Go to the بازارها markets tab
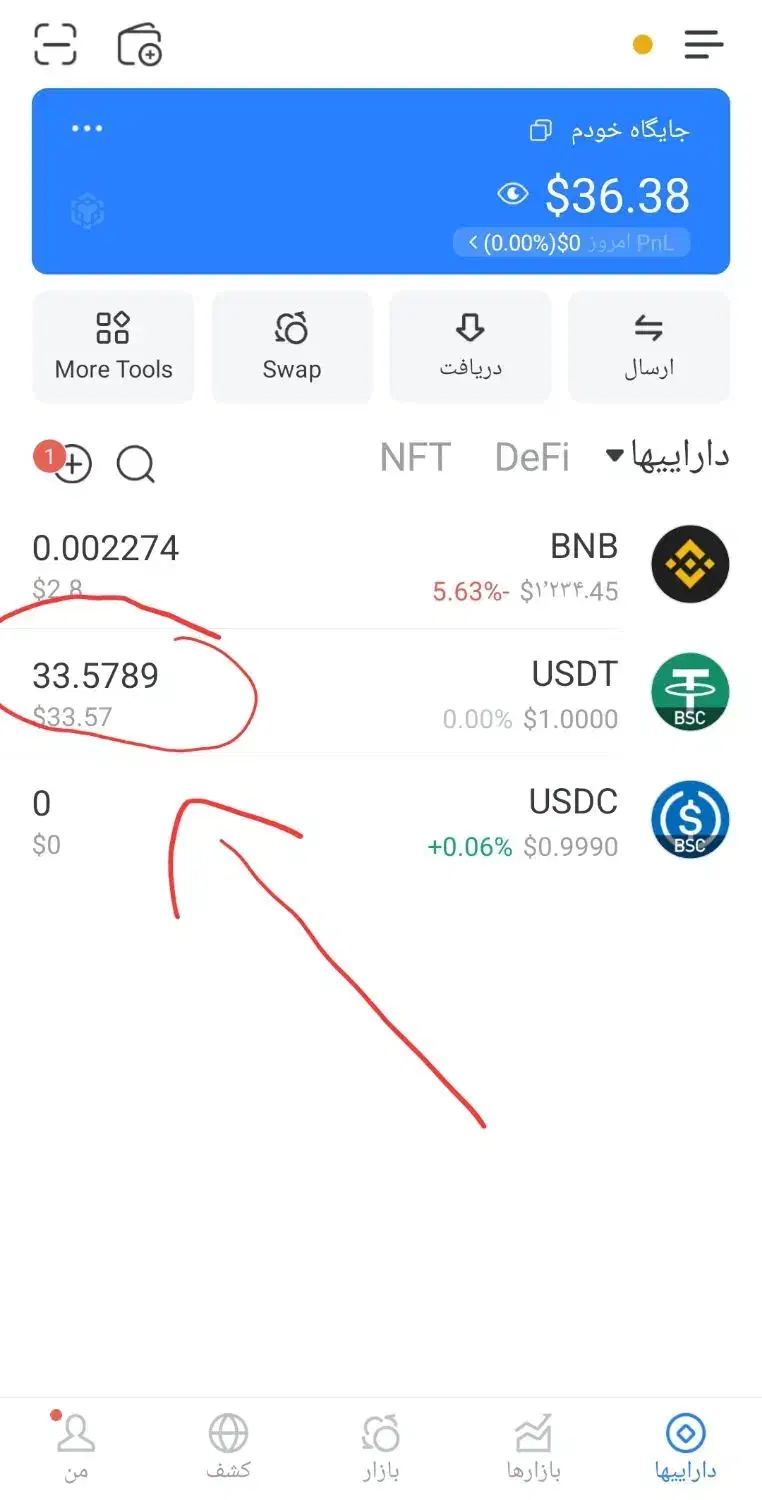 533,1446
